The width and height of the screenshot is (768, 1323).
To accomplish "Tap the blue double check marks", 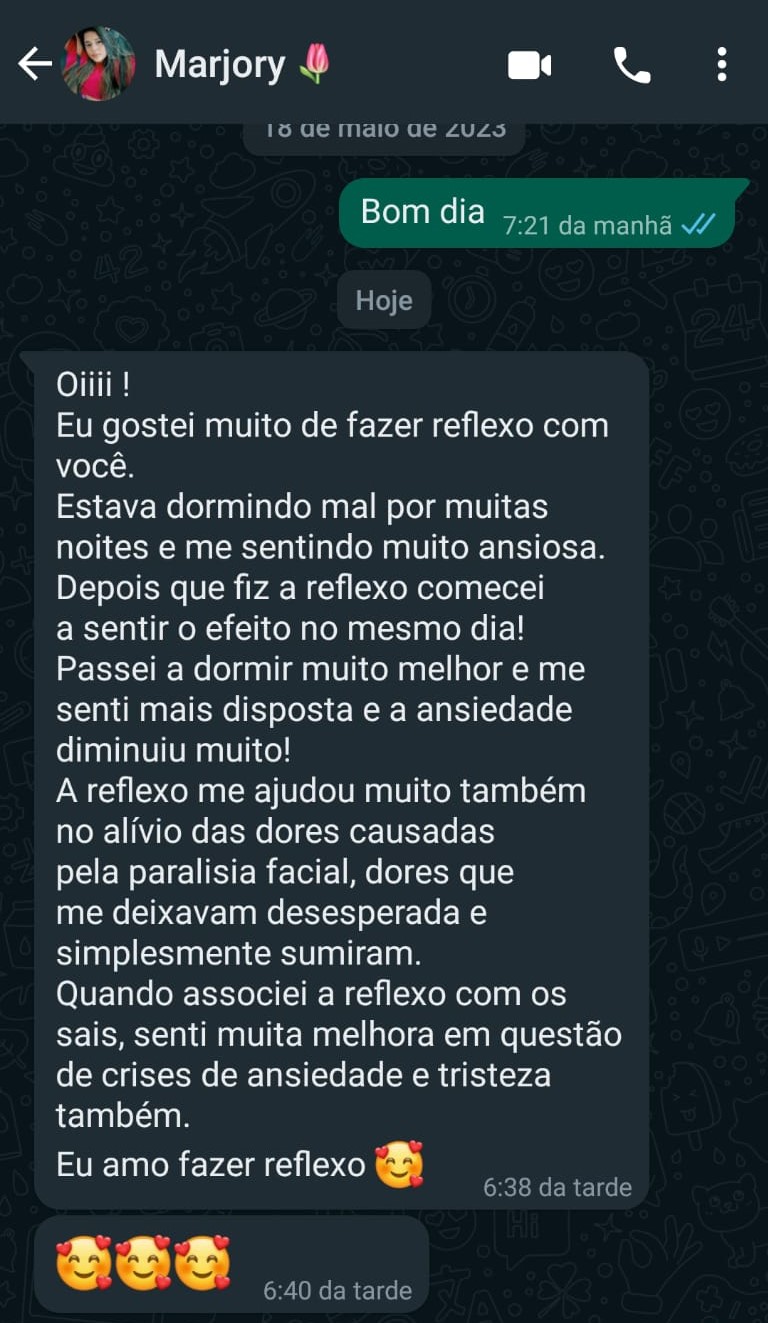I will click(x=699, y=226).
